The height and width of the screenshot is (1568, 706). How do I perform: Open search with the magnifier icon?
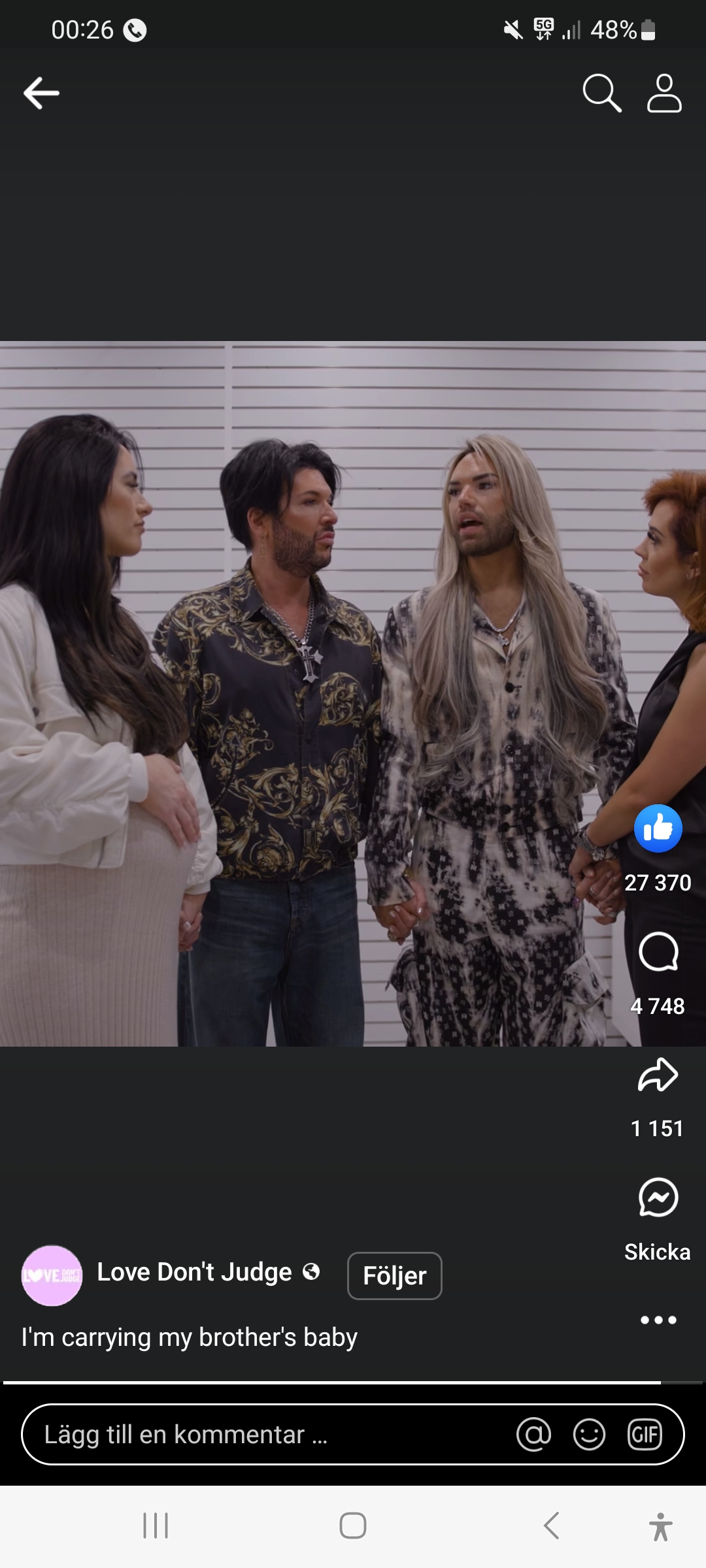(x=601, y=93)
